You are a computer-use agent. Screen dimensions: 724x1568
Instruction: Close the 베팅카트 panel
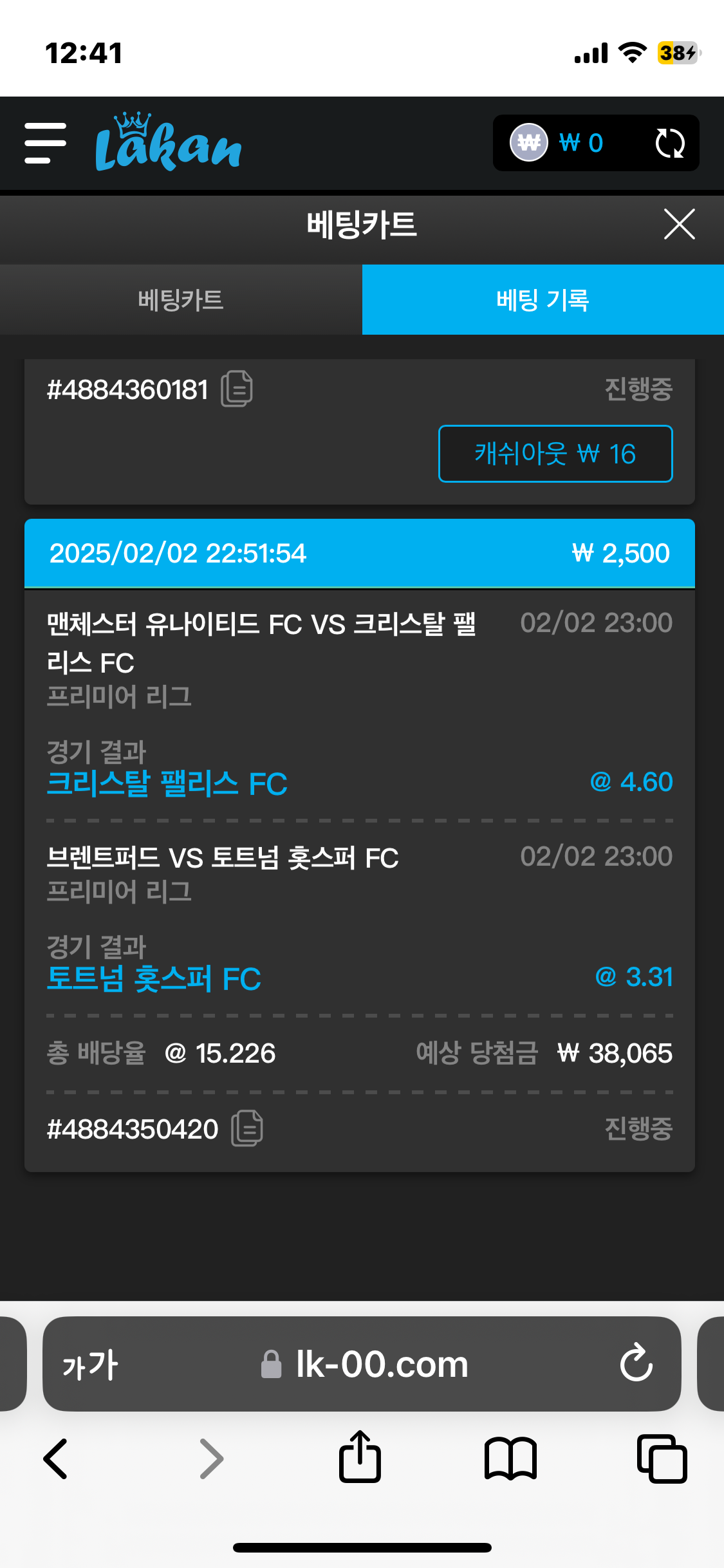point(679,225)
